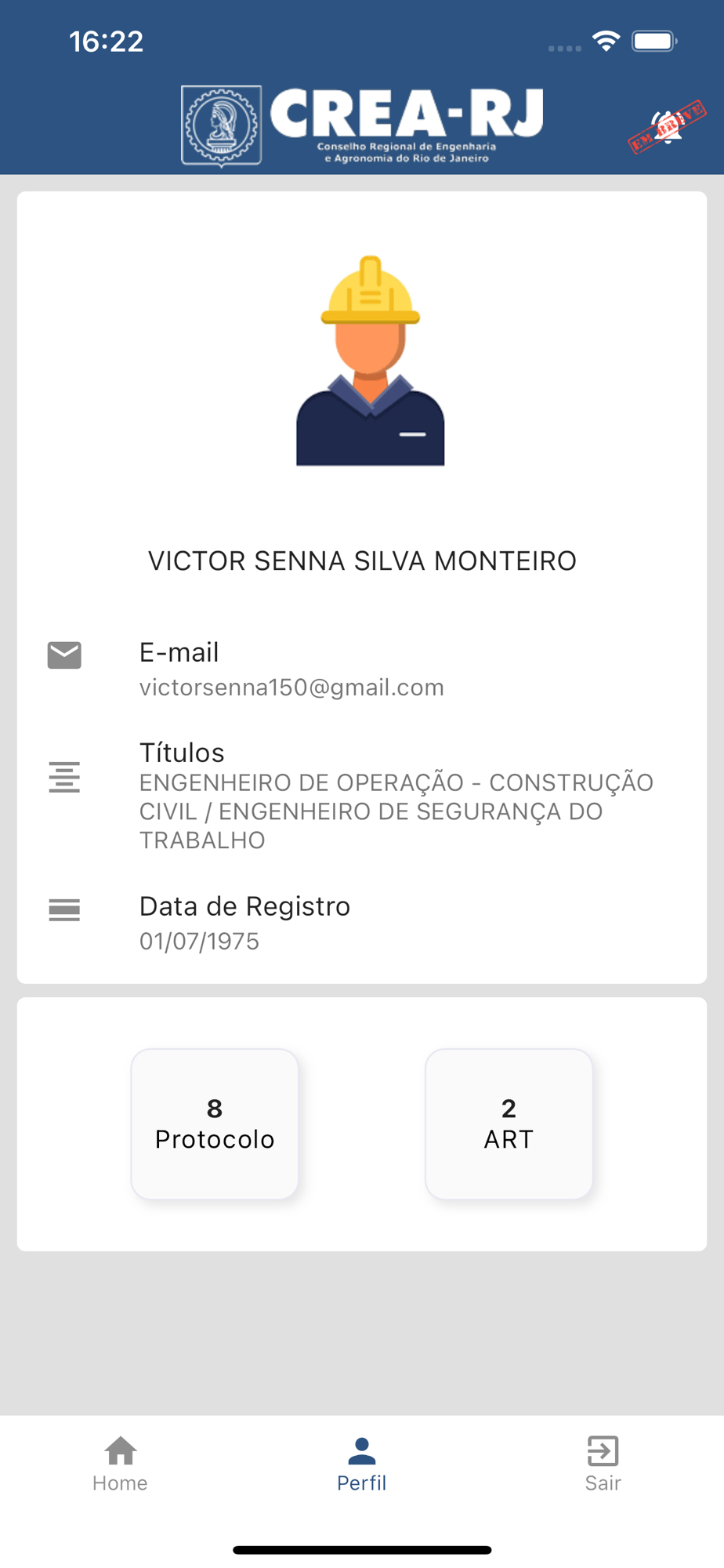Screen dimensions: 724x1568
Task: Select the Perfil tab
Action: [361, 1463]
